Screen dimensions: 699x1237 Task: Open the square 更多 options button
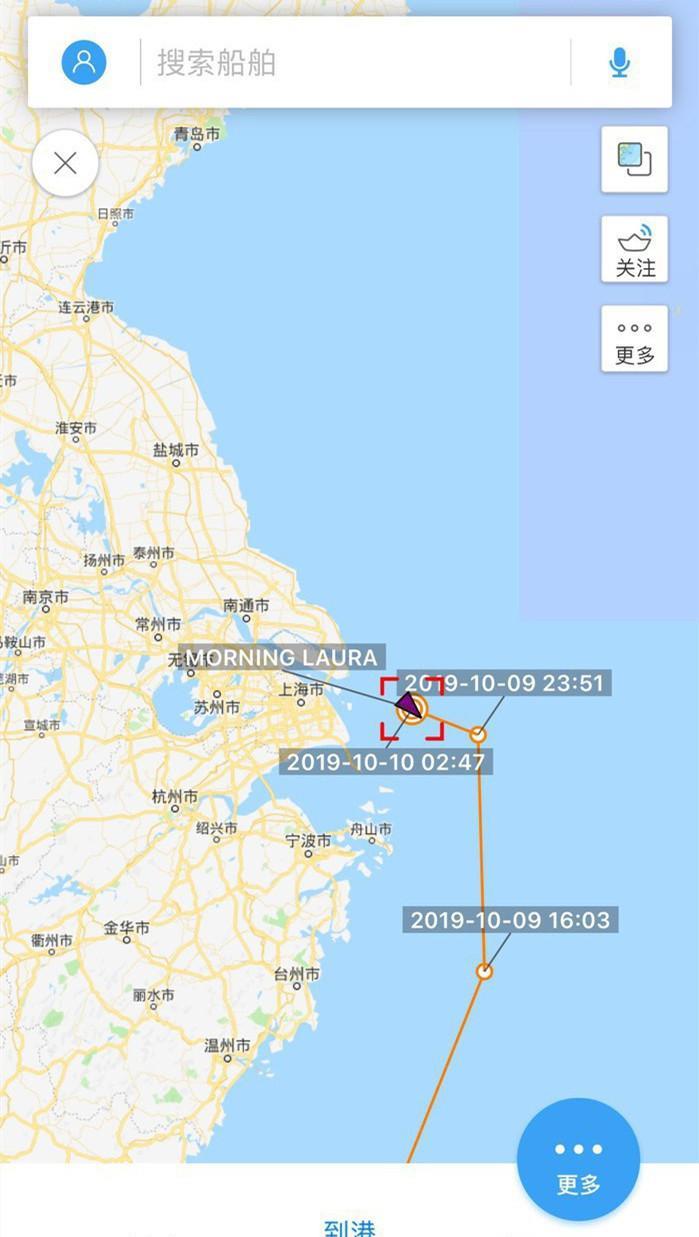[x=634, y=339]
